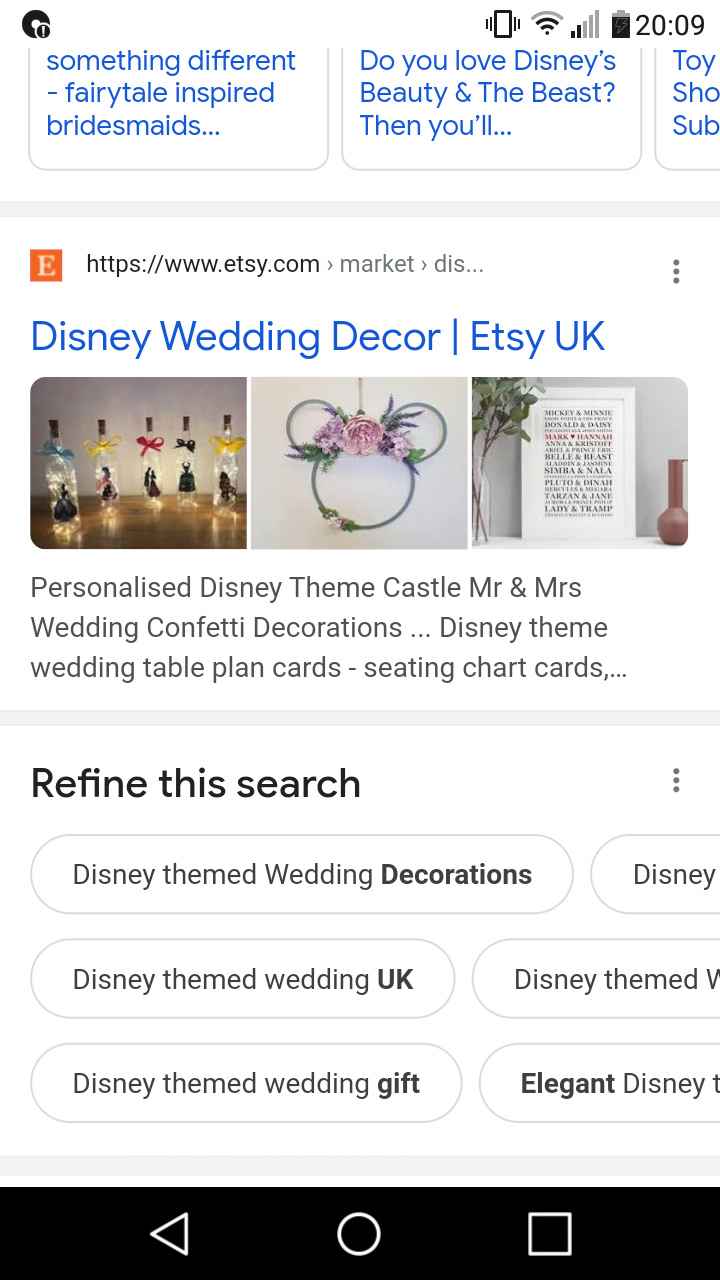Tap the Etsy site favicon
Screen dimensions: 720x1280
[x=46, y=265]
